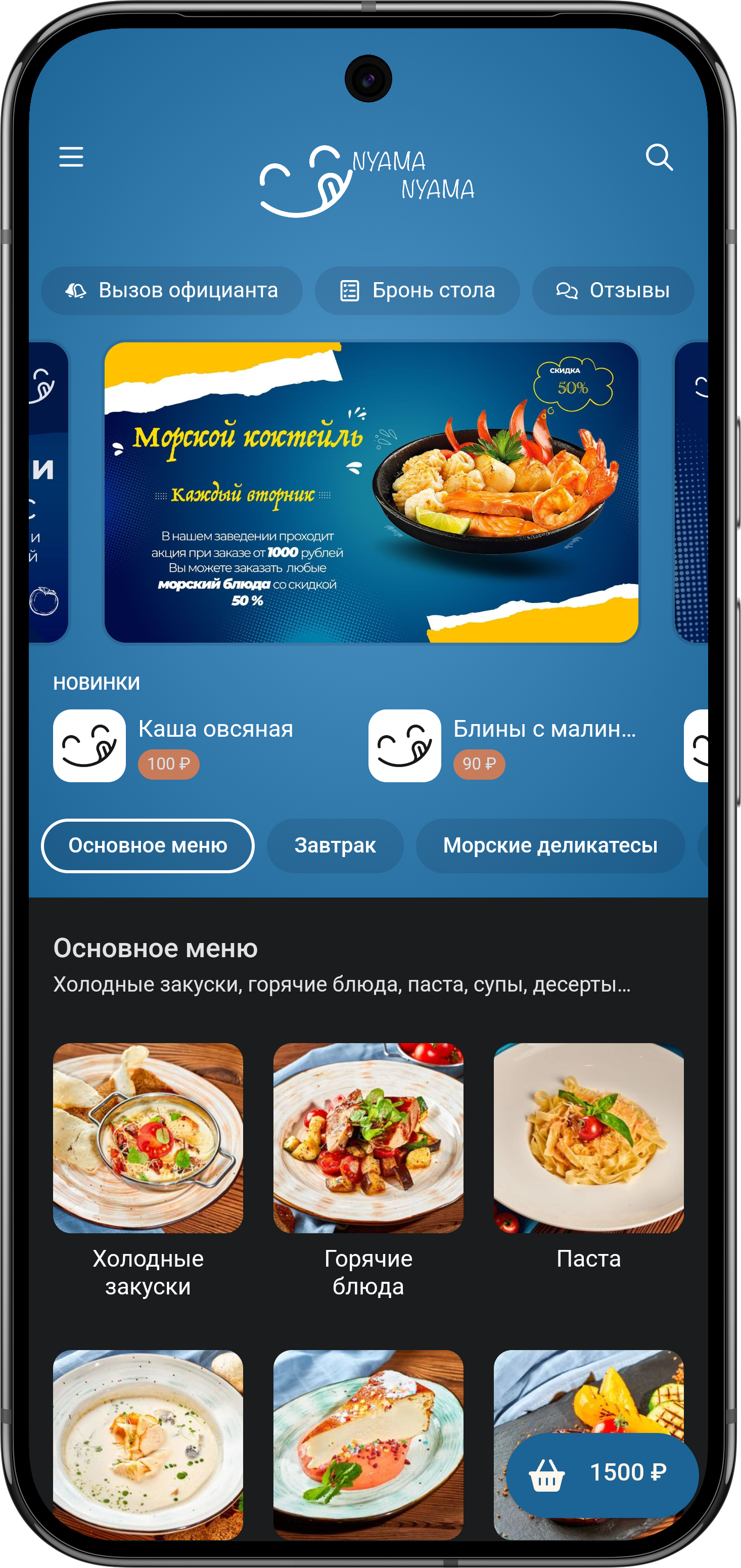Open the hamburger menu
The height and width of the screenshot is (1568, 741).
(x=71, y=157)
